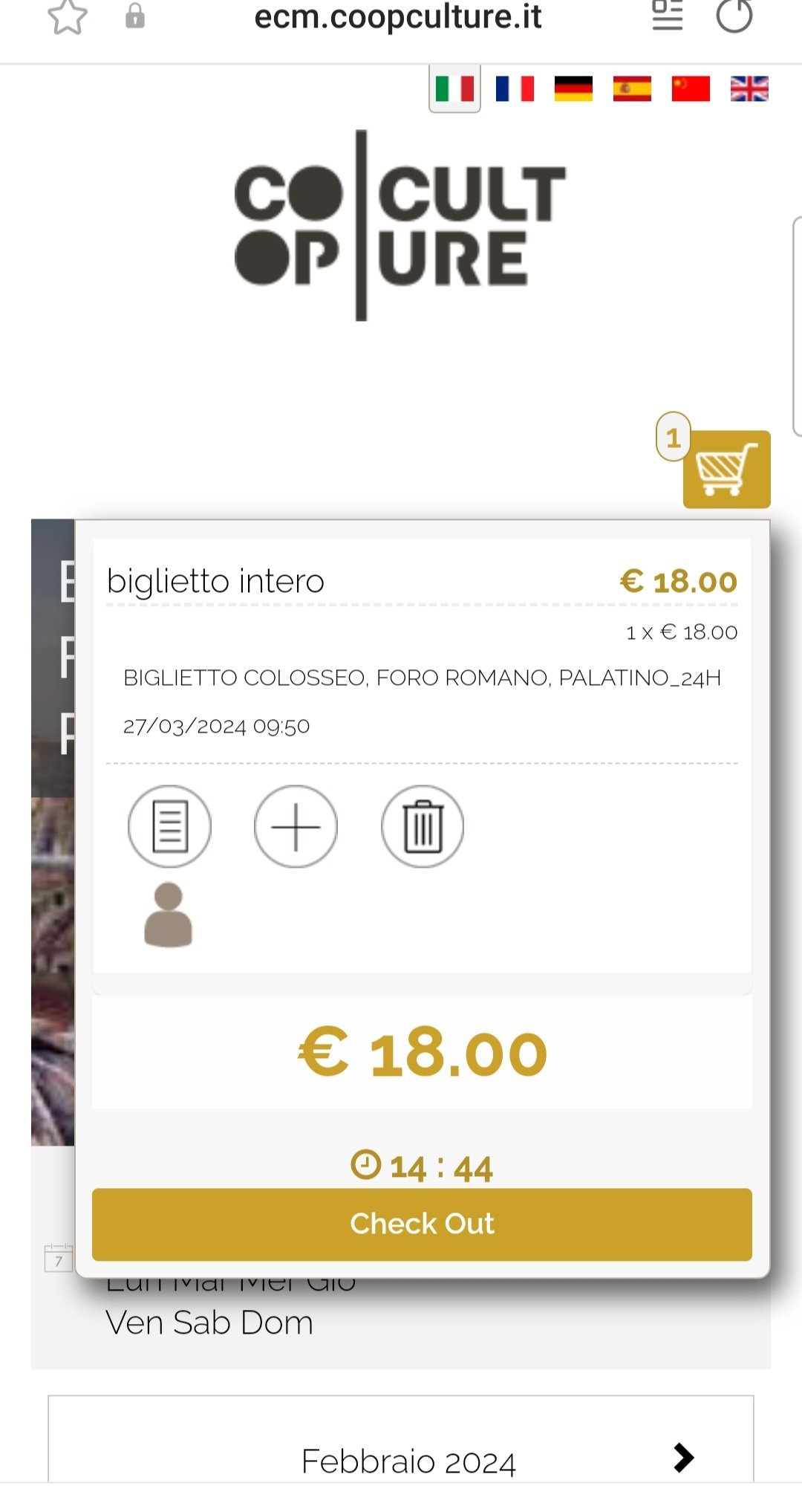
Task: Reload the coopculture page
Action: point(734,16)
